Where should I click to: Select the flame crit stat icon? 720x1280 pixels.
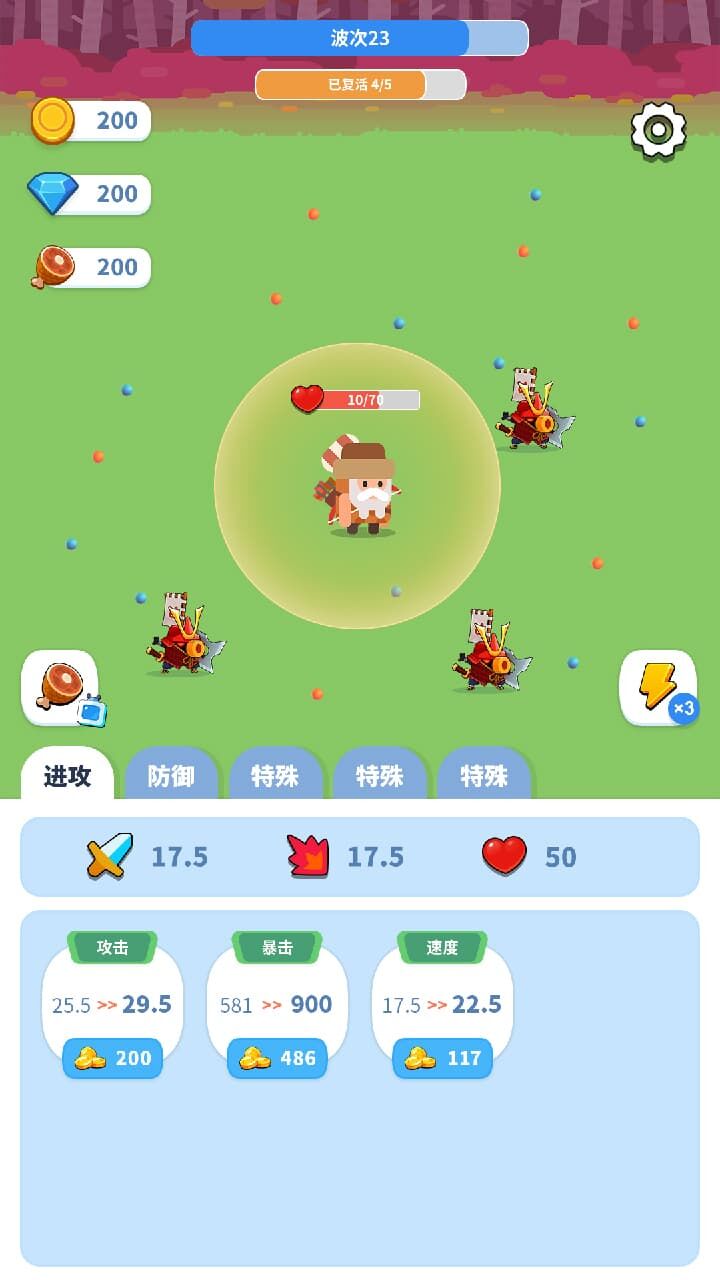pos(308,856)
